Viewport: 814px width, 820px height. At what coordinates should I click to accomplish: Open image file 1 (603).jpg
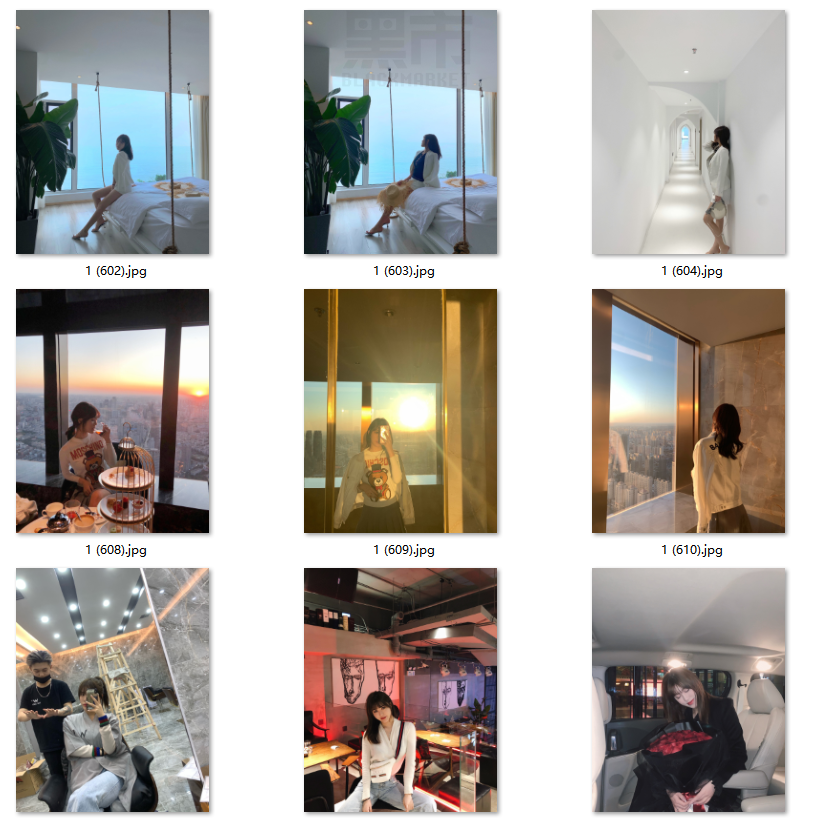[x=401, y=132]
